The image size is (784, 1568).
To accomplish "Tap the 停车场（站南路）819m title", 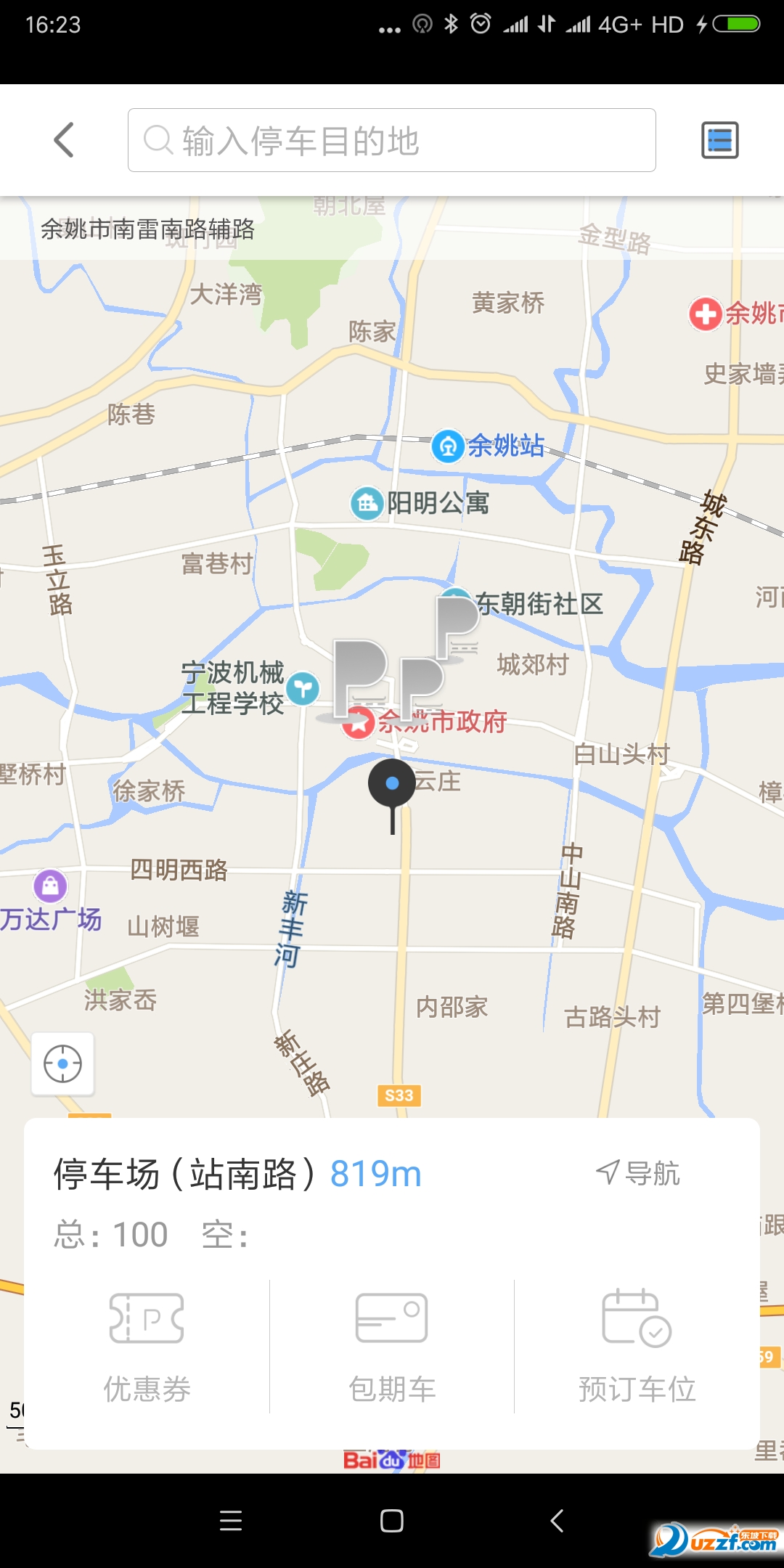I will click(232, 1172).
